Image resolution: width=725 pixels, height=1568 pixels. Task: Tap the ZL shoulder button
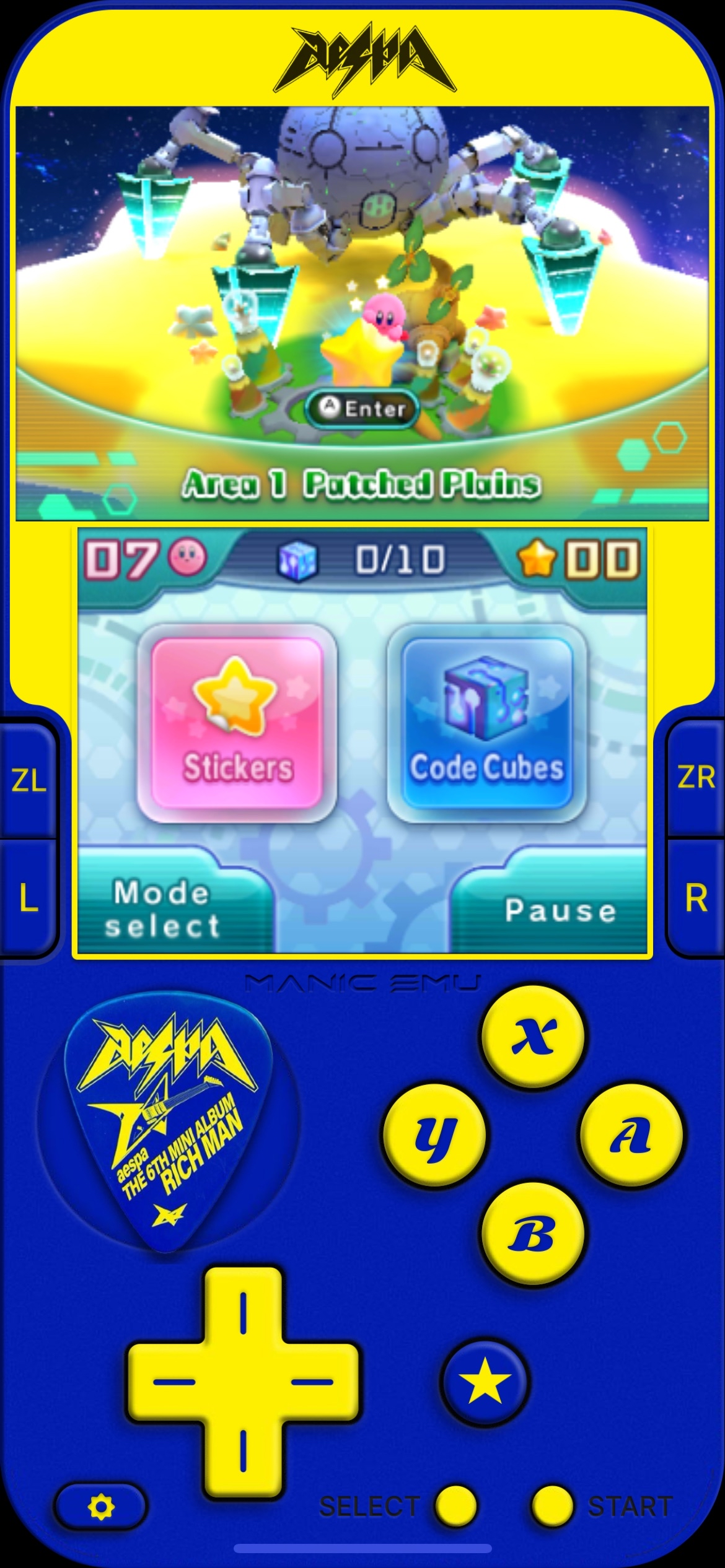[29, 782]
